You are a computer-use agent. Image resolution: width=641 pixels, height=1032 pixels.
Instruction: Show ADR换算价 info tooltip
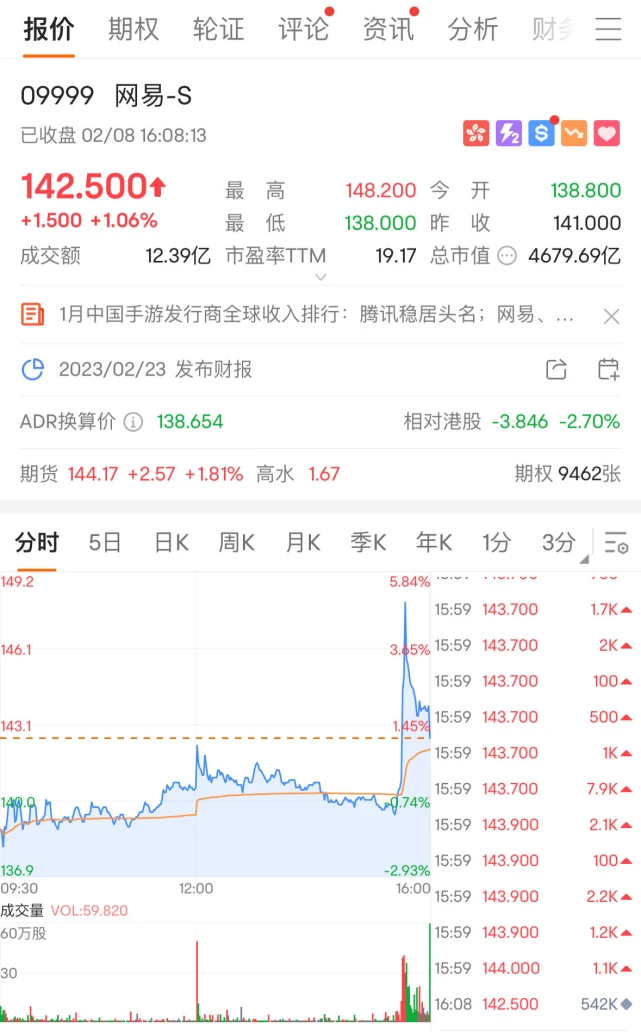click(133, 422)
